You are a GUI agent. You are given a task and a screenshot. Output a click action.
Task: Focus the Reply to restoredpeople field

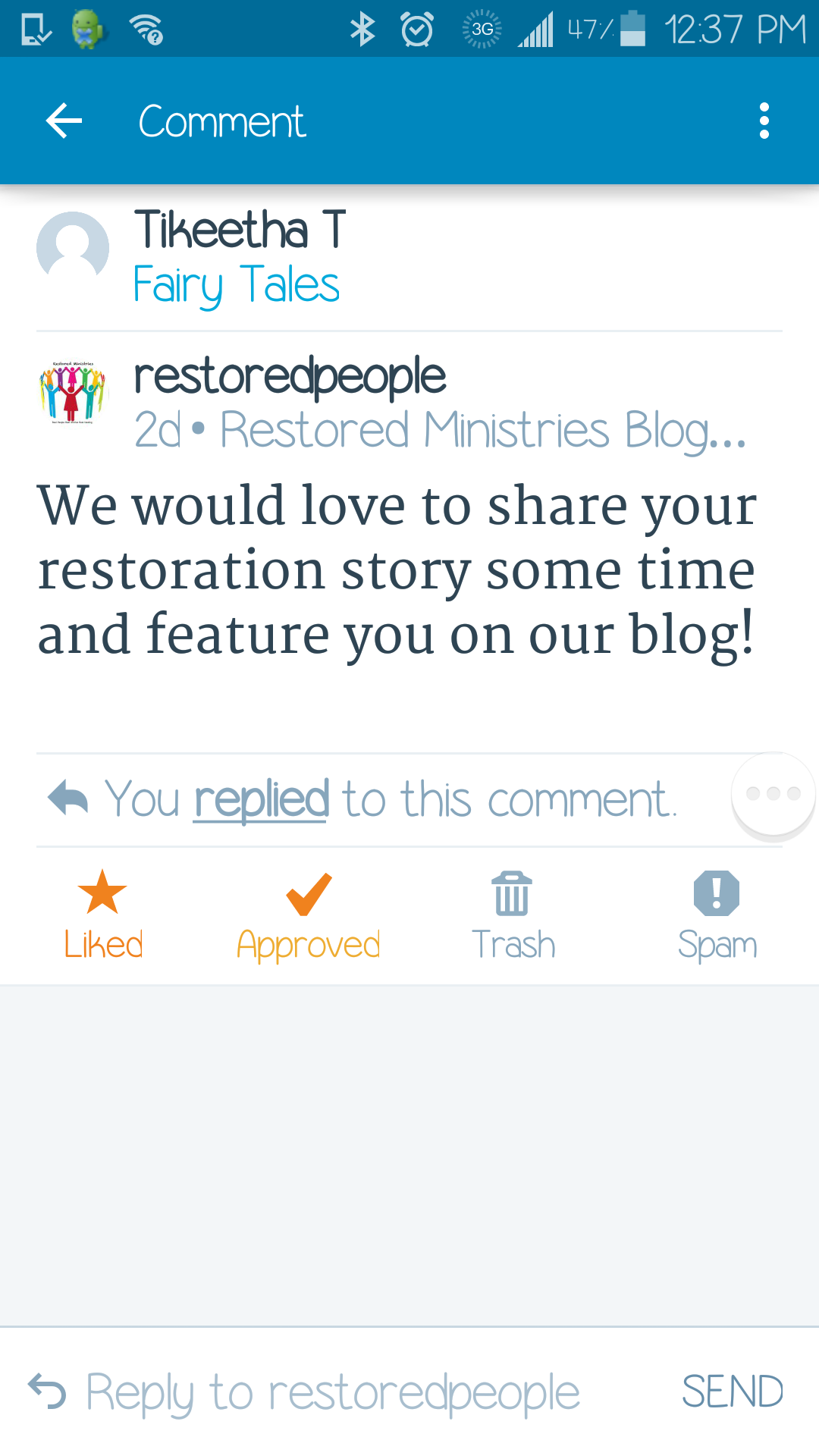(x=334, y=1392)
